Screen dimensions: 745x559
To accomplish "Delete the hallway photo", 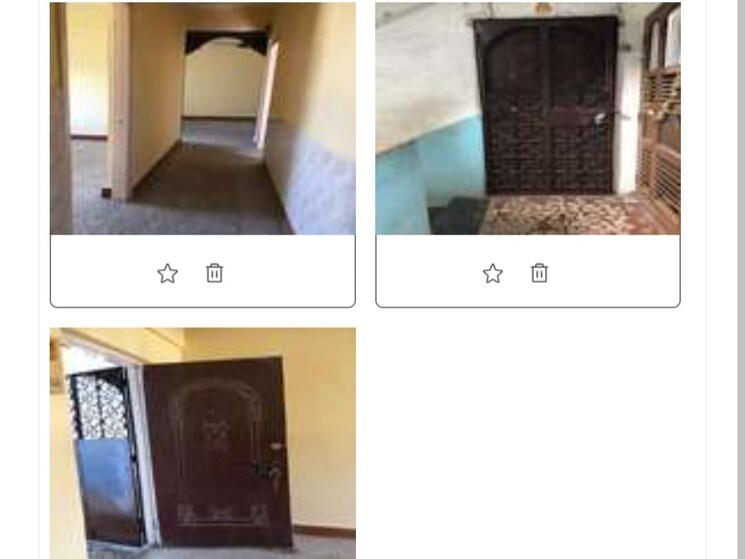I will pos(214,273).
